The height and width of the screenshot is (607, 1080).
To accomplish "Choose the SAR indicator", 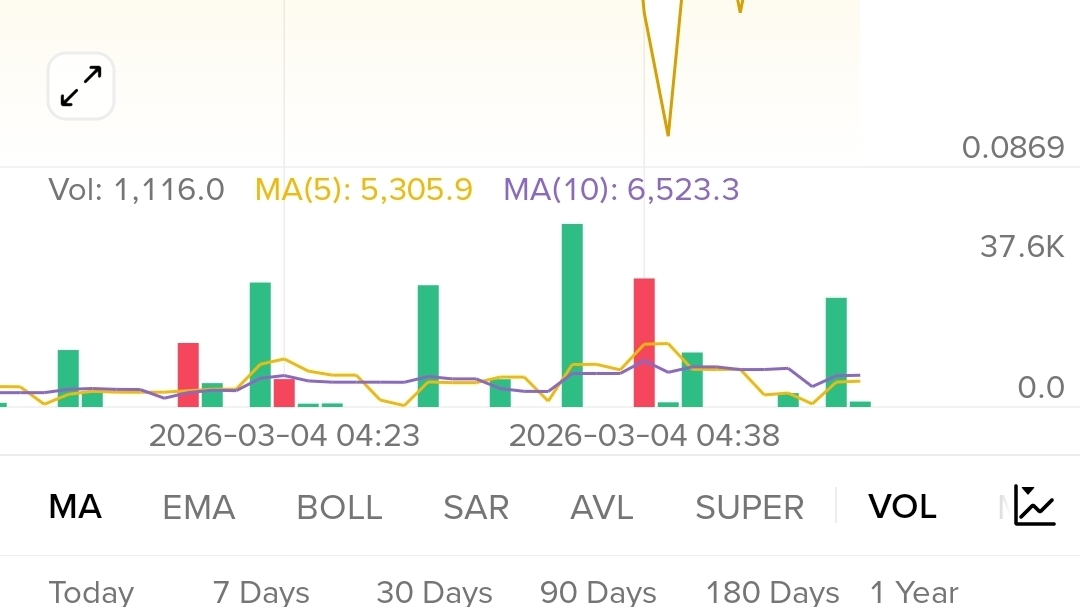I will [476, 507].
